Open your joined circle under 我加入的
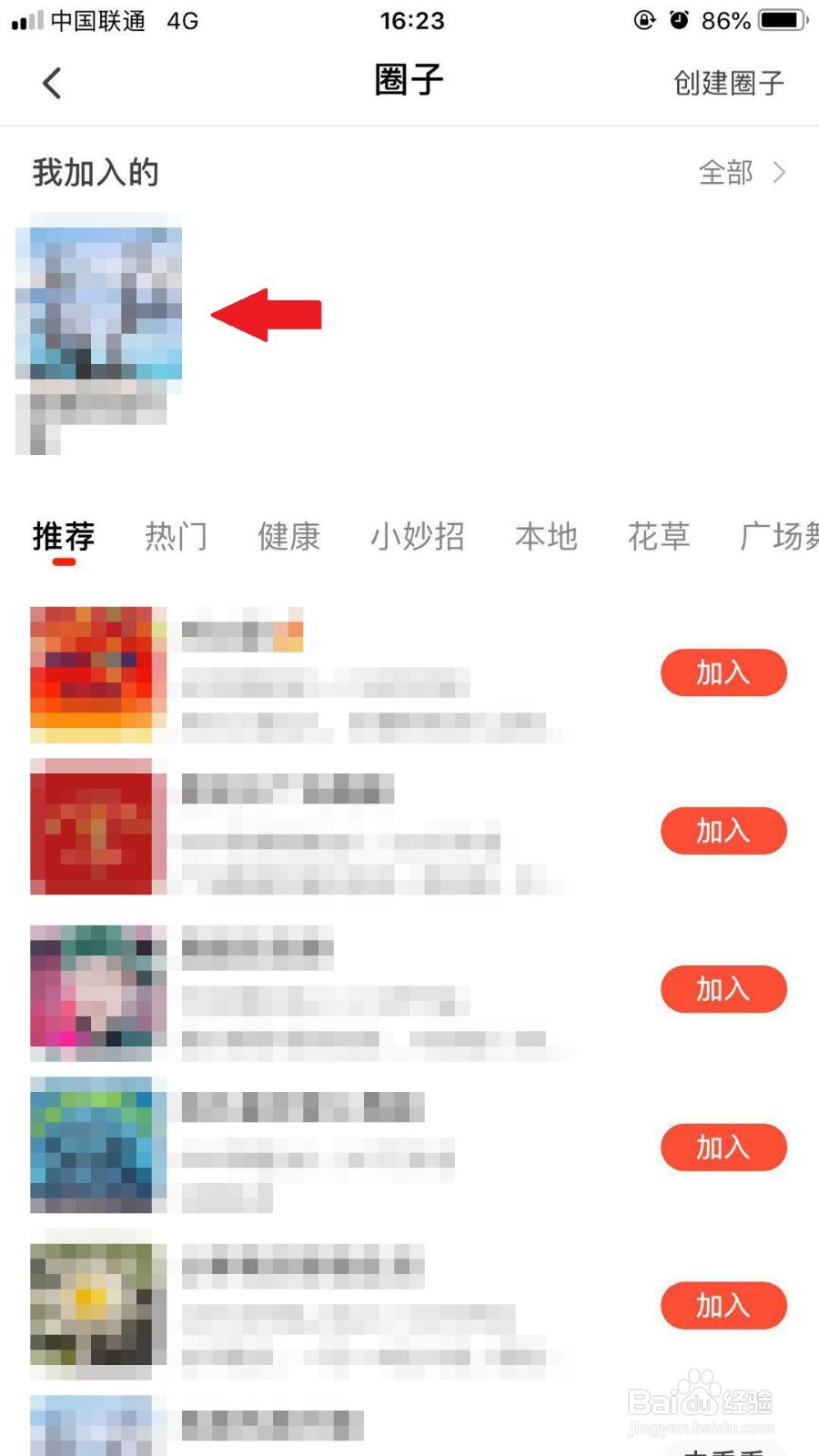This screenshot has width=819, height=1456. point(97,300)
